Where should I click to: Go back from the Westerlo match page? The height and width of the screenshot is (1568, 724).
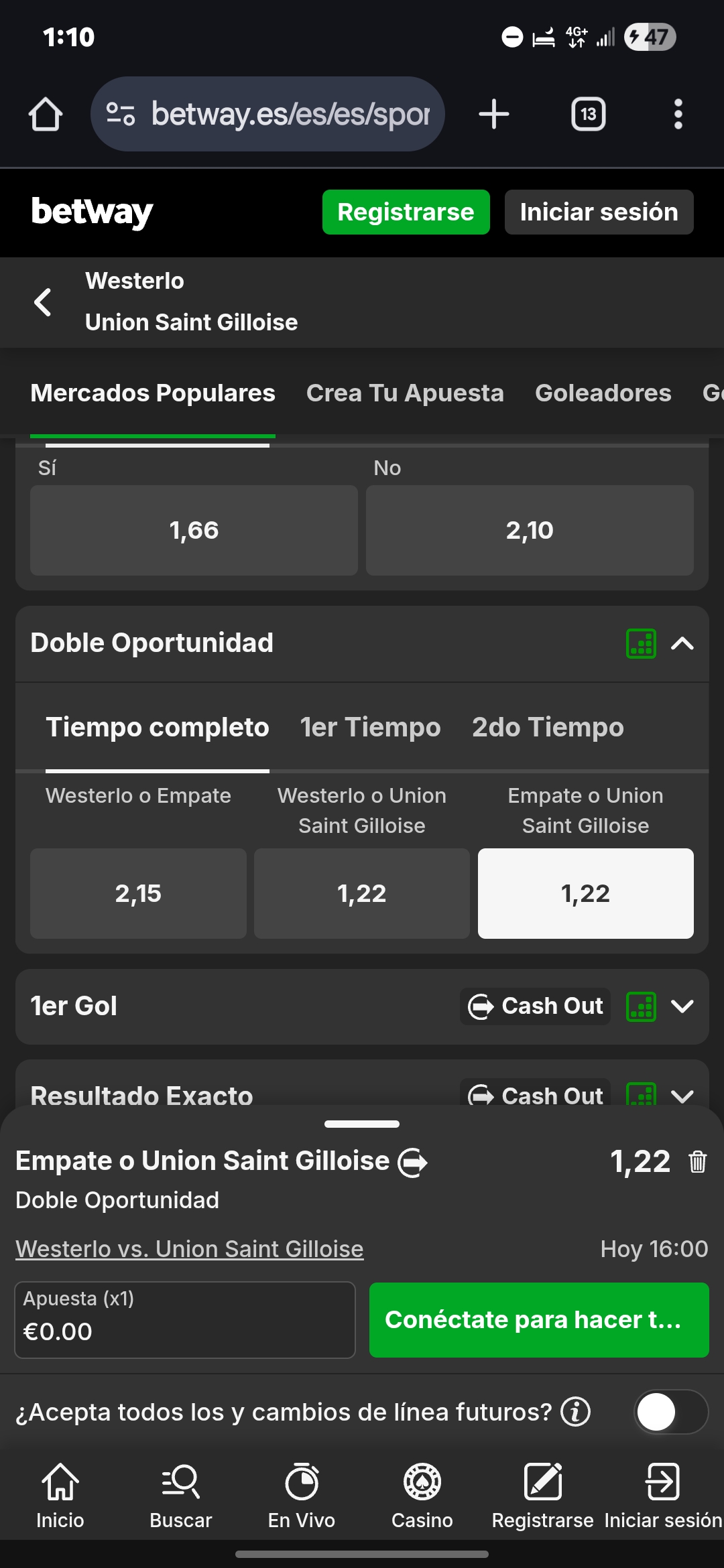(x=43, y=302)
